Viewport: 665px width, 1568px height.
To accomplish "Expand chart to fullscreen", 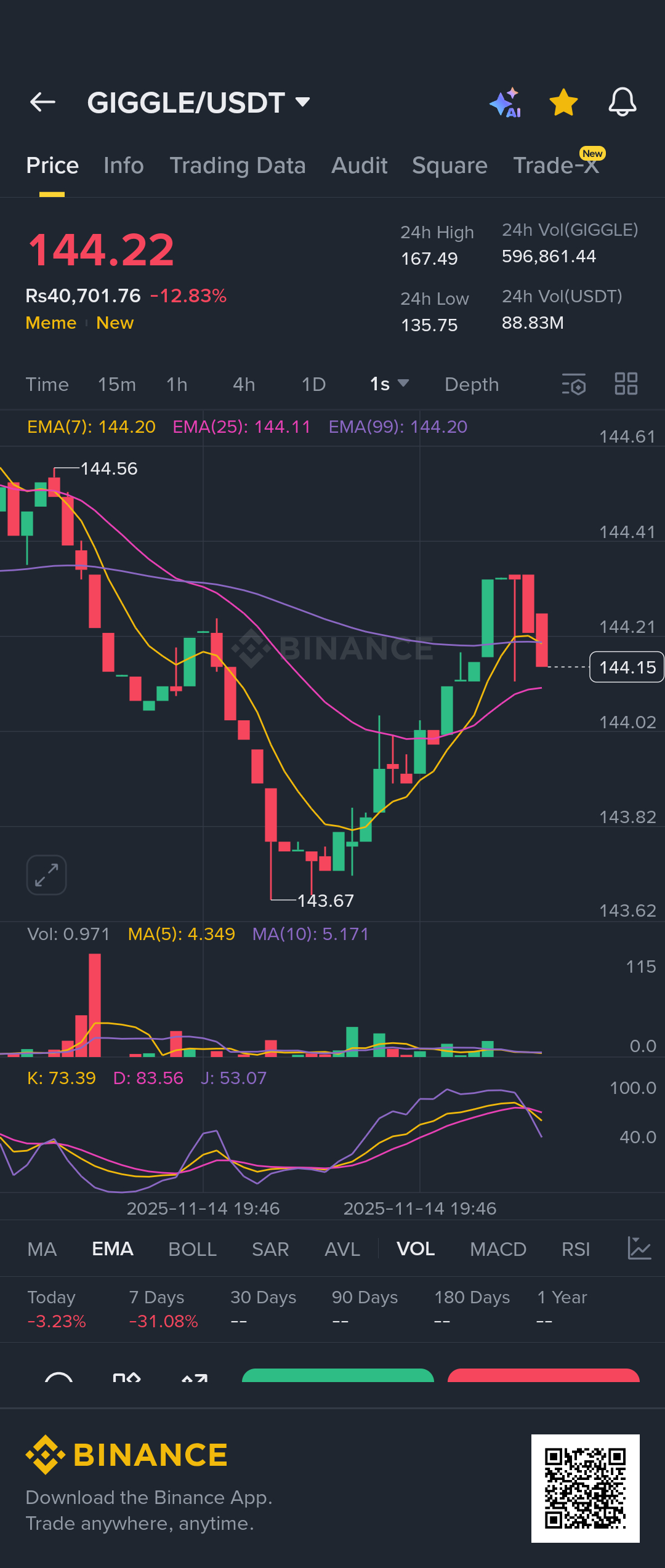I will coord(46,875).
